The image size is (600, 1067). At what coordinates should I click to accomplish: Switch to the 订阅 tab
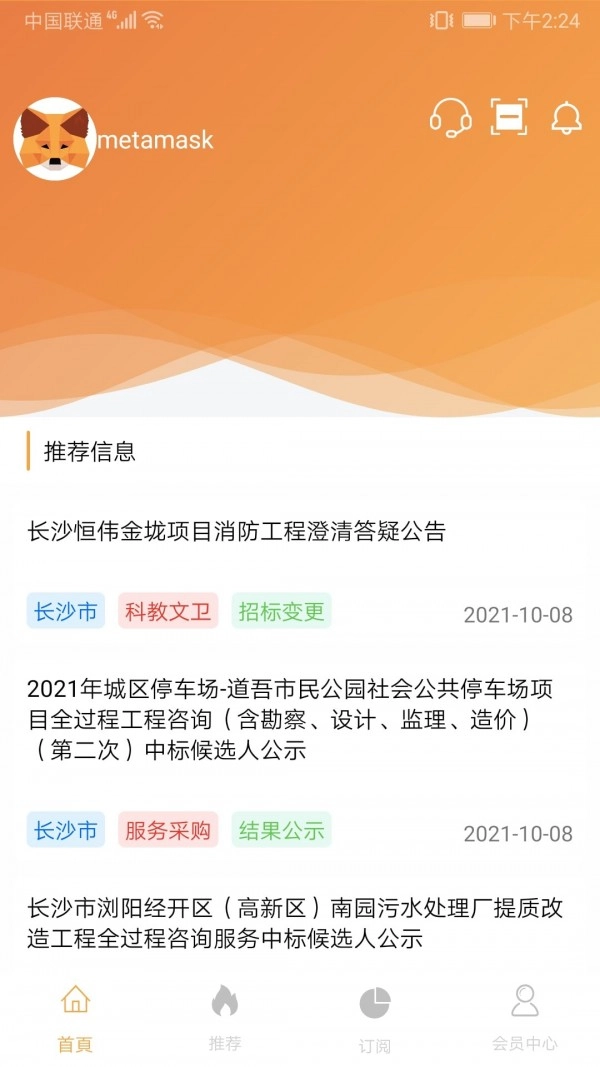[375, 1017]
